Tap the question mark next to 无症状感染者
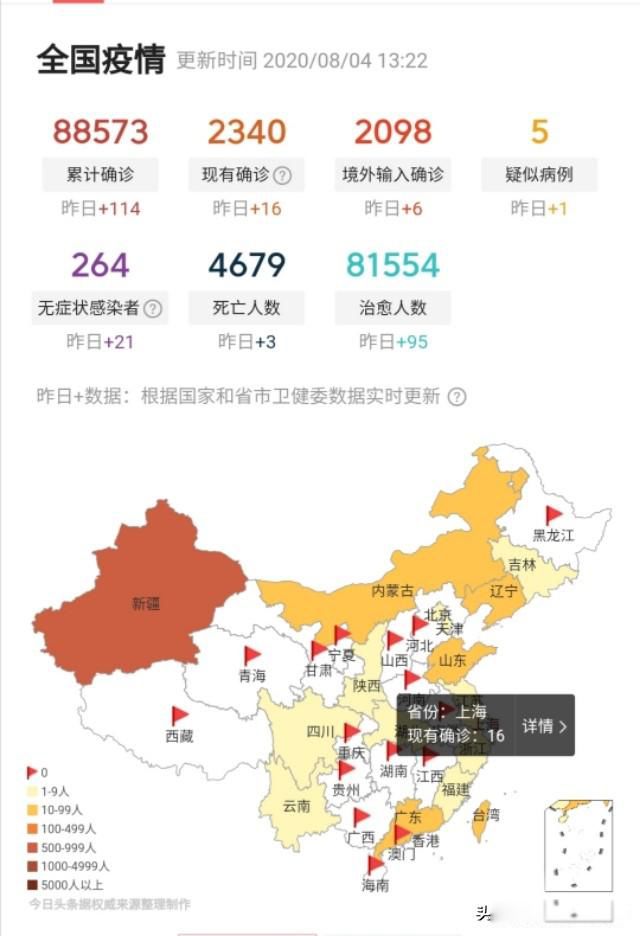 [x=153, y=309]
